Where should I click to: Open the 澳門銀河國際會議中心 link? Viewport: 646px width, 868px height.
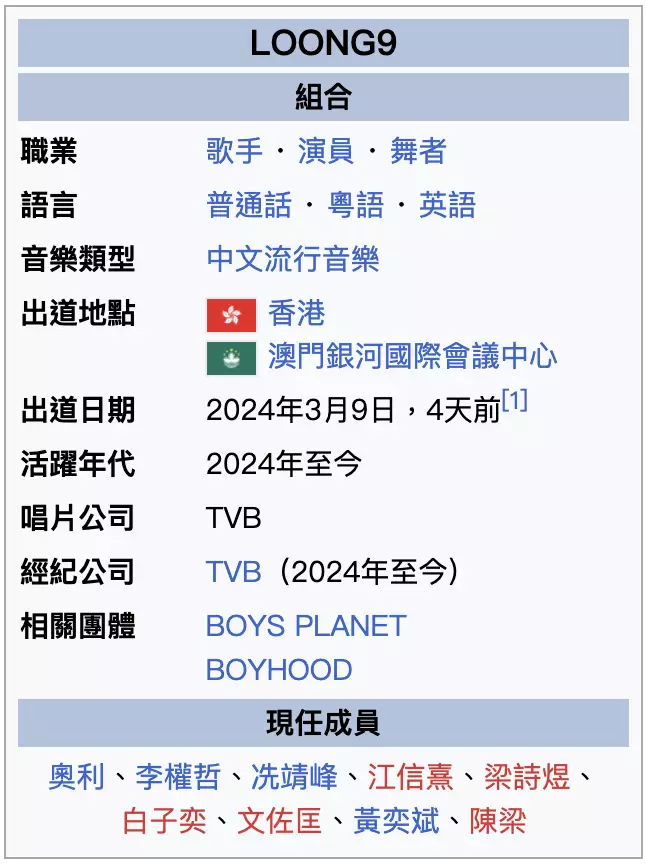tap(412, 356)
